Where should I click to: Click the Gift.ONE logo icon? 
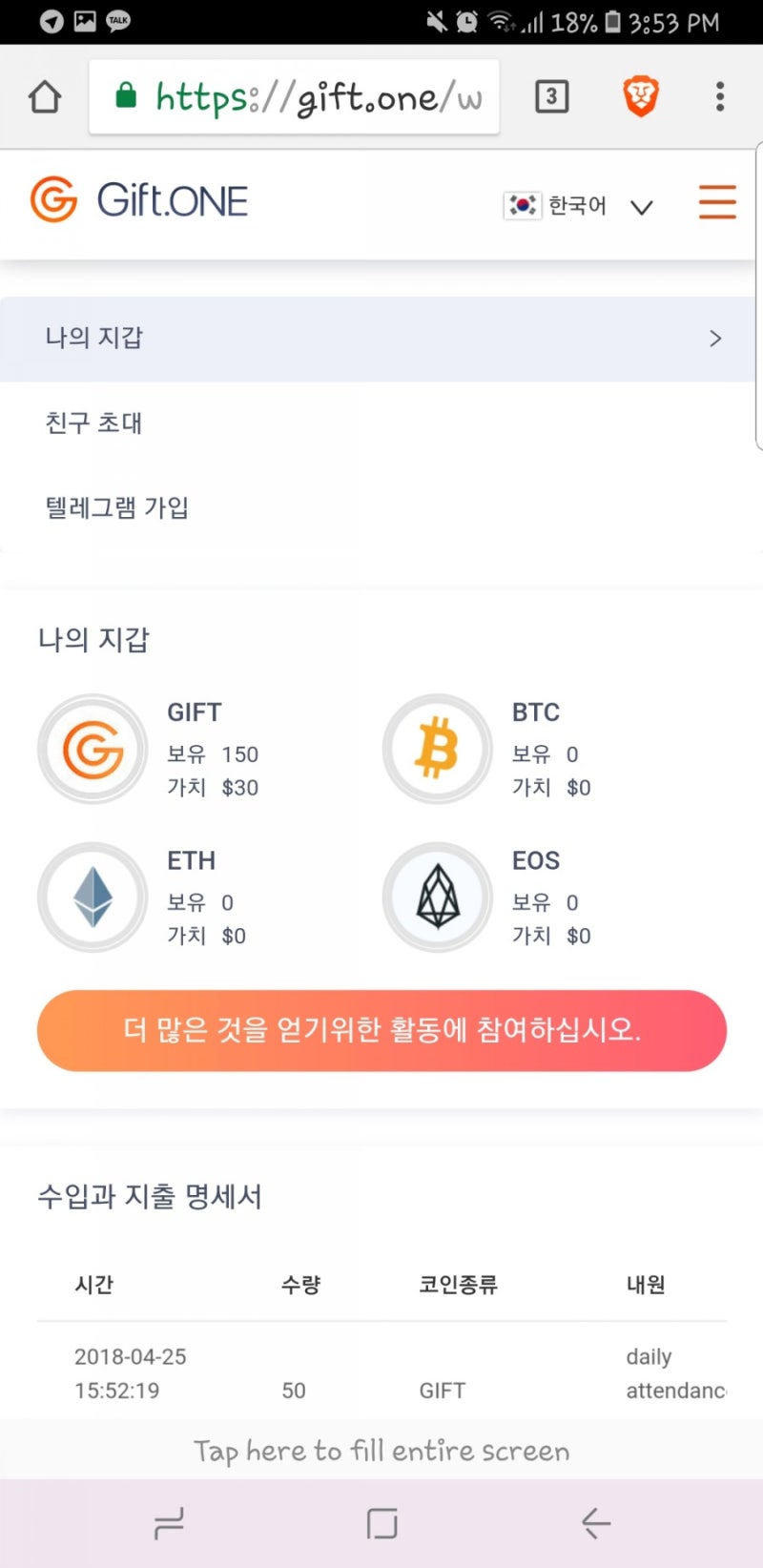pos(54,201)
